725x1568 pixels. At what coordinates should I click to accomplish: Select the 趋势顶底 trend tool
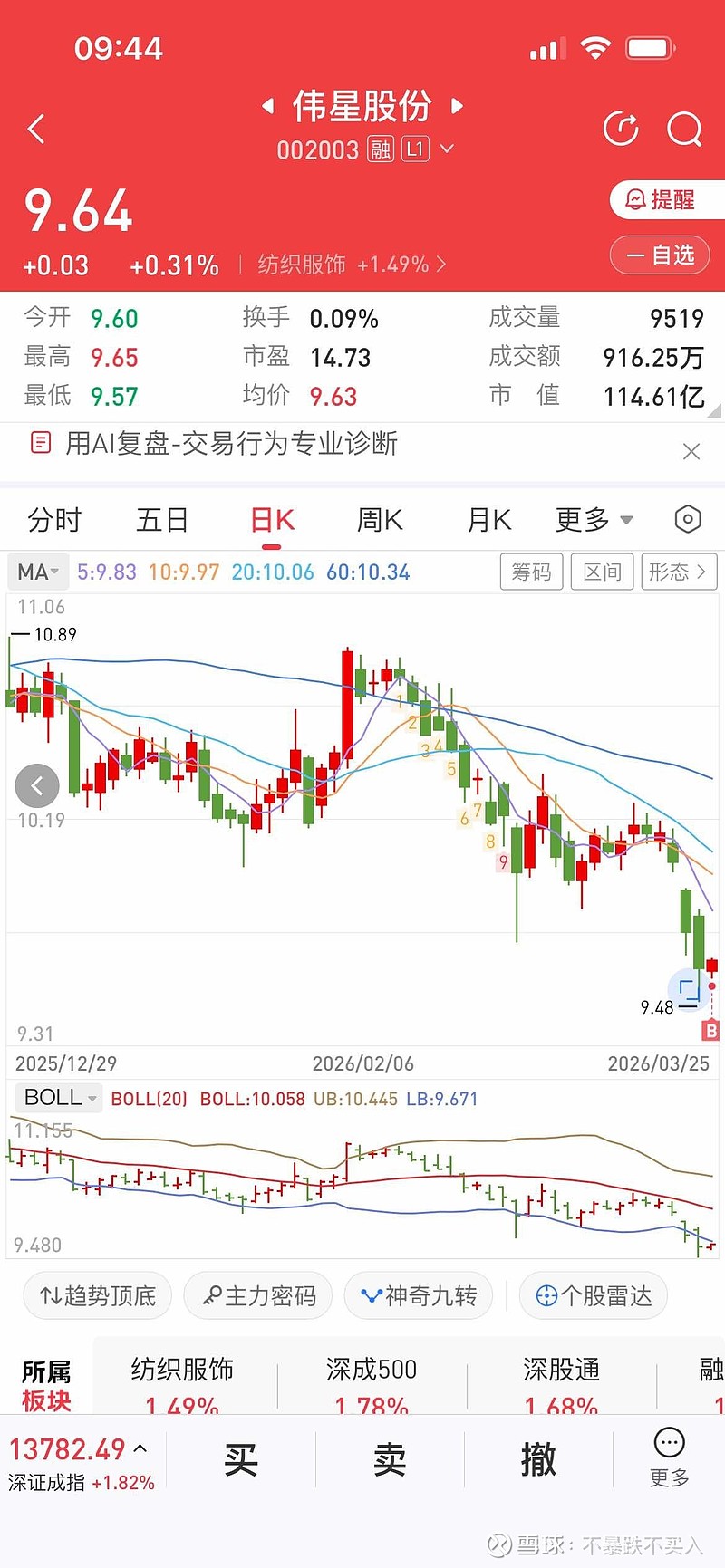coord(96,1295)
